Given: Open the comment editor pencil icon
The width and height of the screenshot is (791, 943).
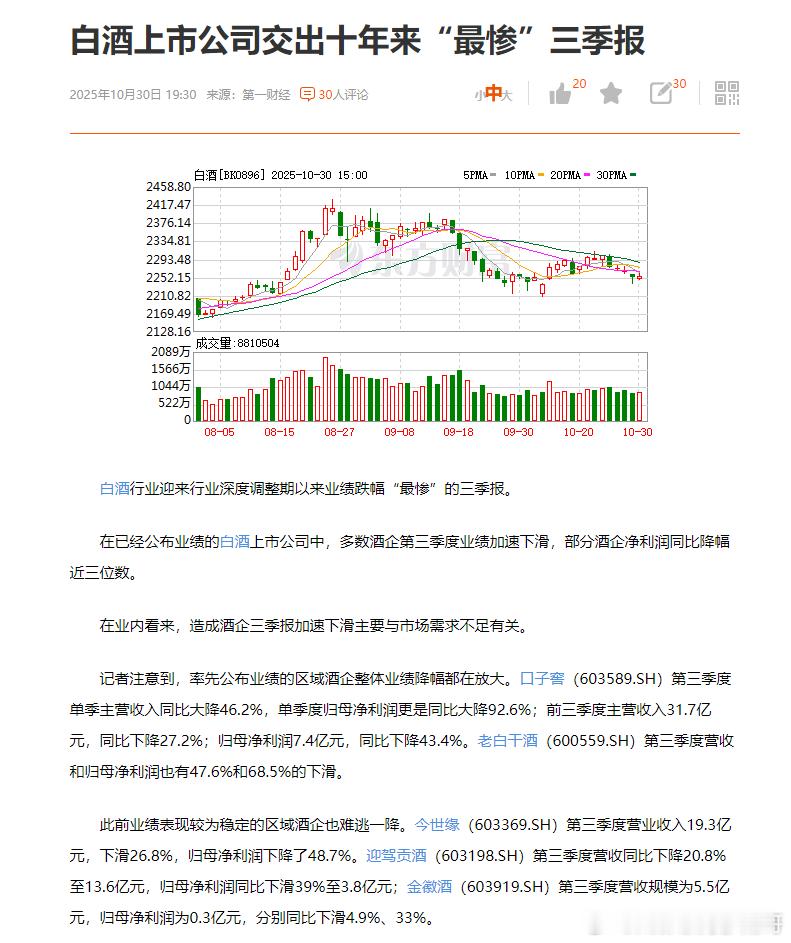Looking at the screenshot, I should tap(660, 92).
